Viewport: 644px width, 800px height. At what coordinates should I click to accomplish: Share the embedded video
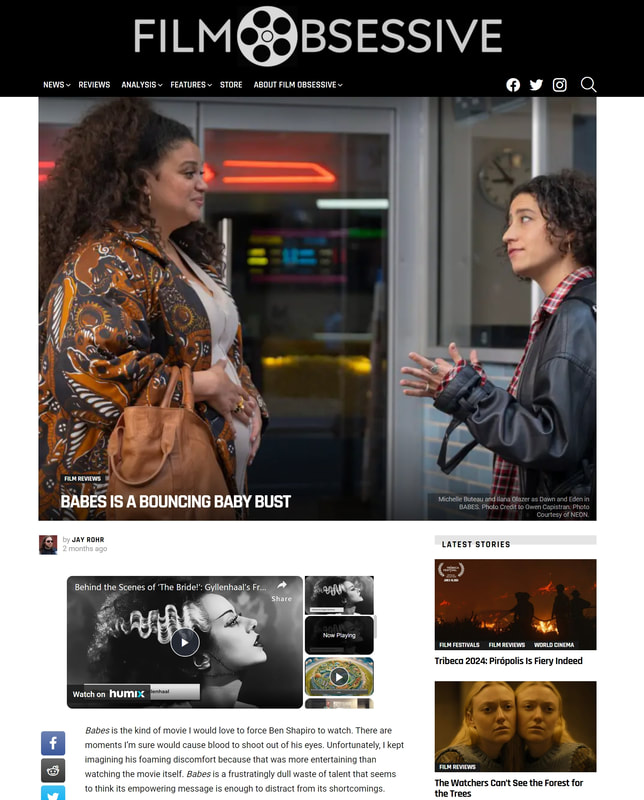coord(282,590)
